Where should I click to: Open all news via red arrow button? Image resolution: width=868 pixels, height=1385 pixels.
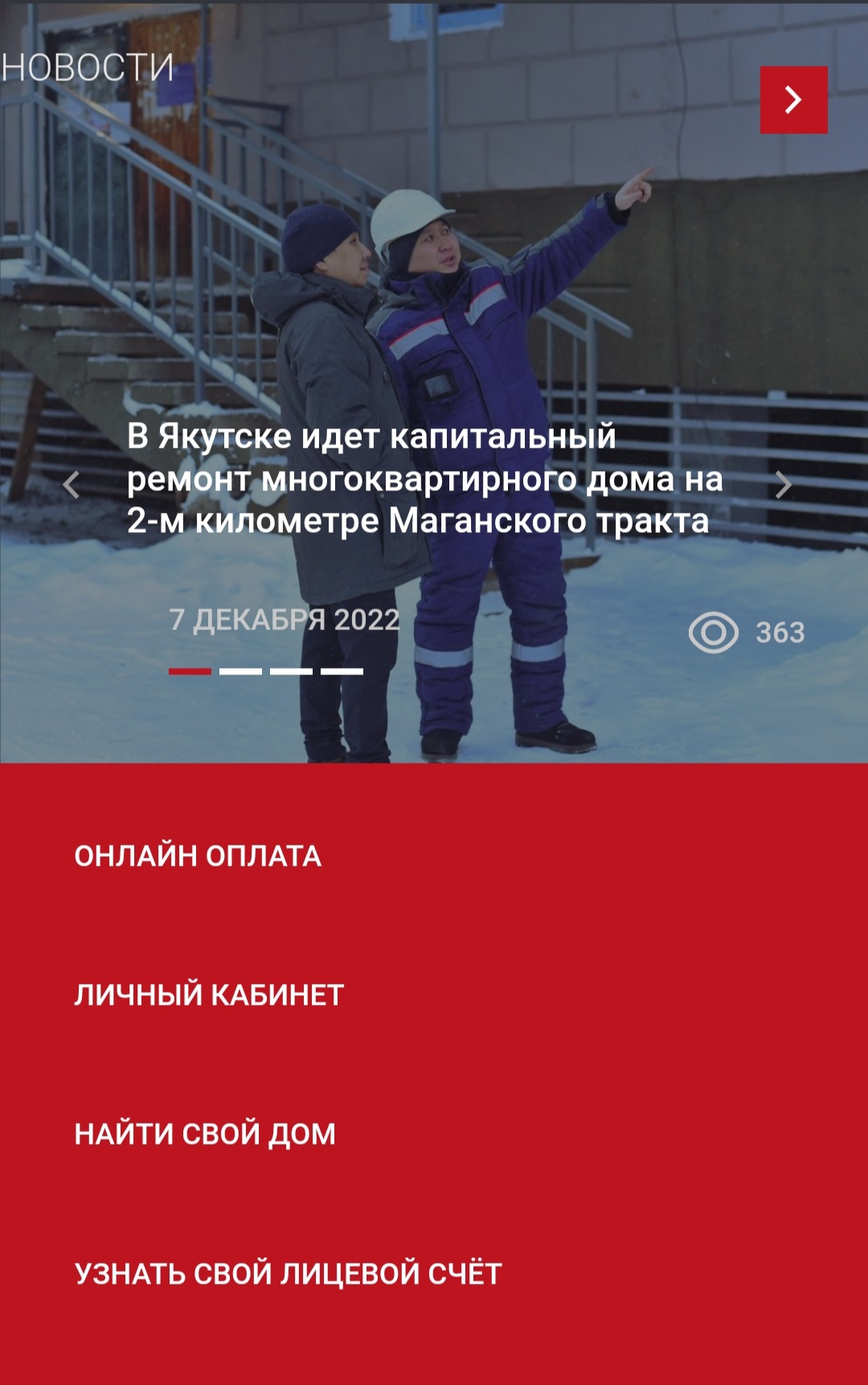(x=793, y=100)
